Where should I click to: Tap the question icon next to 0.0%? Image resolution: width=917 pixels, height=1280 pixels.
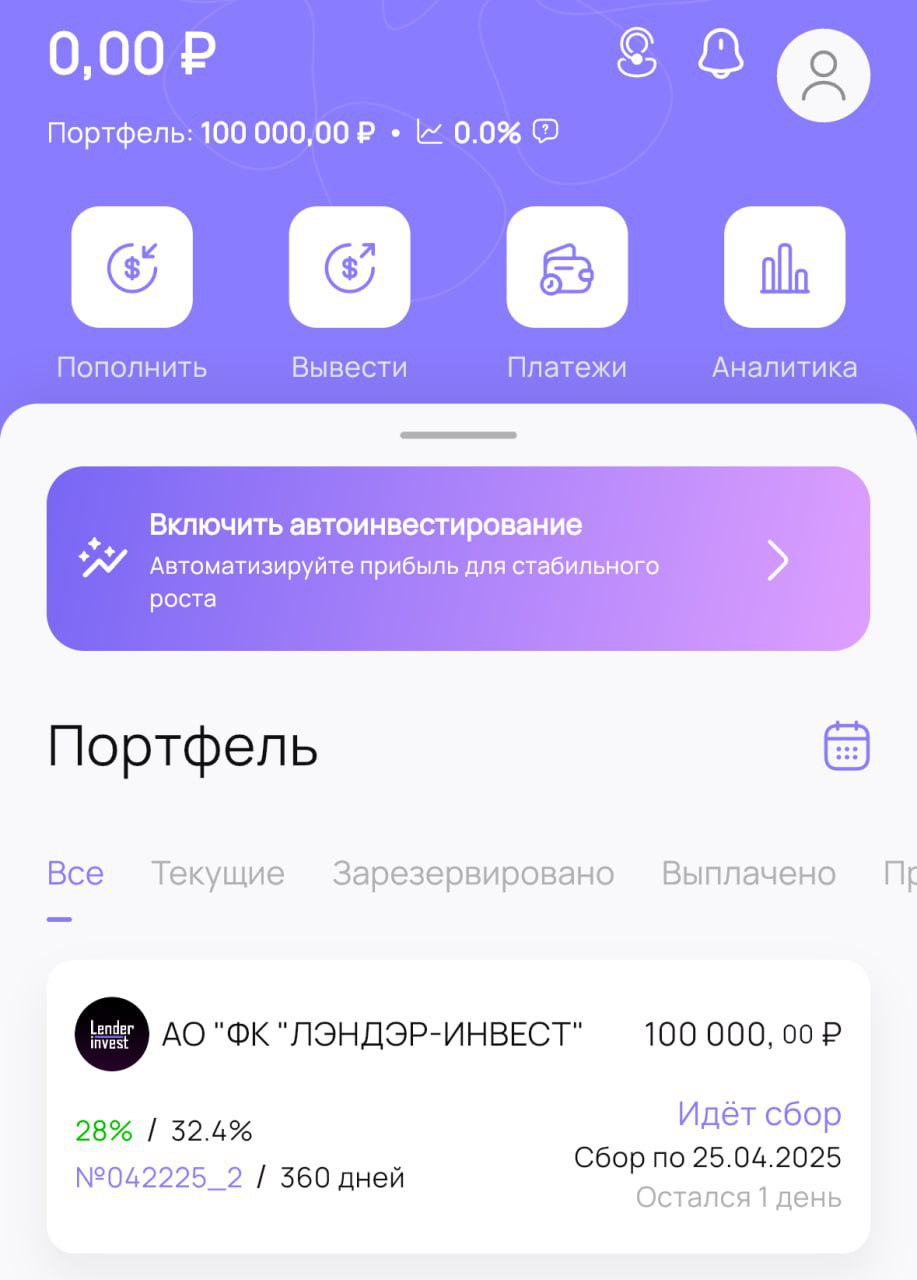tap(546, 131)
